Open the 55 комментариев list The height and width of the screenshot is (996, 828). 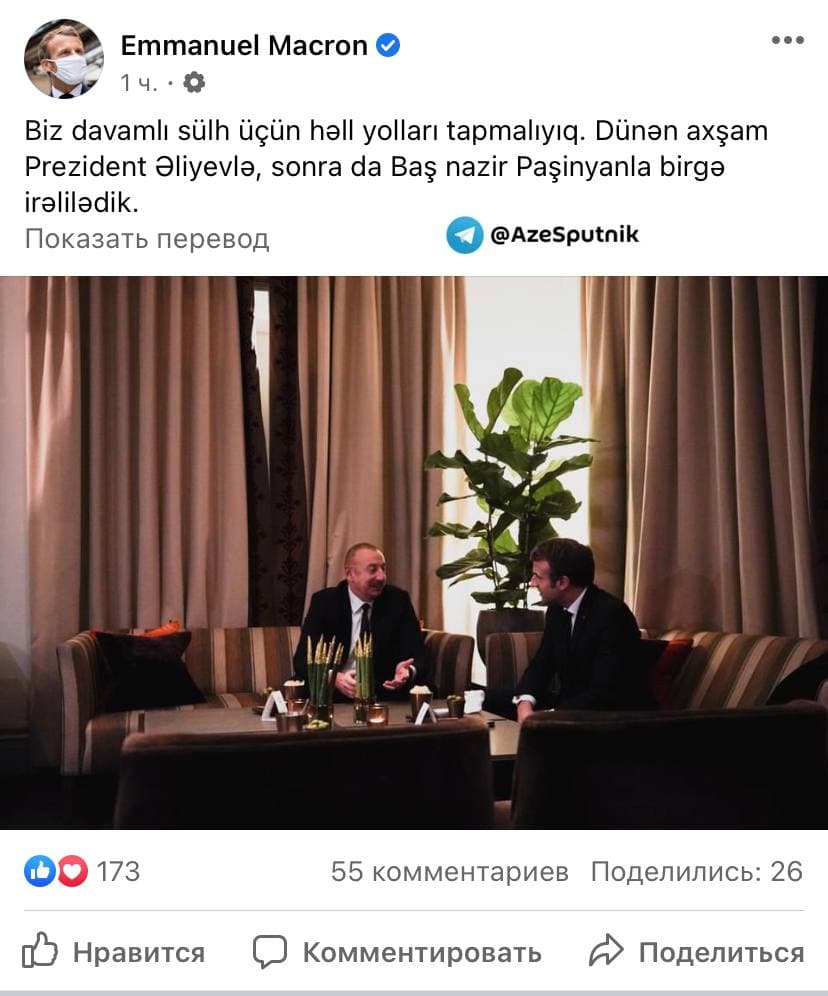pos(449,871)
